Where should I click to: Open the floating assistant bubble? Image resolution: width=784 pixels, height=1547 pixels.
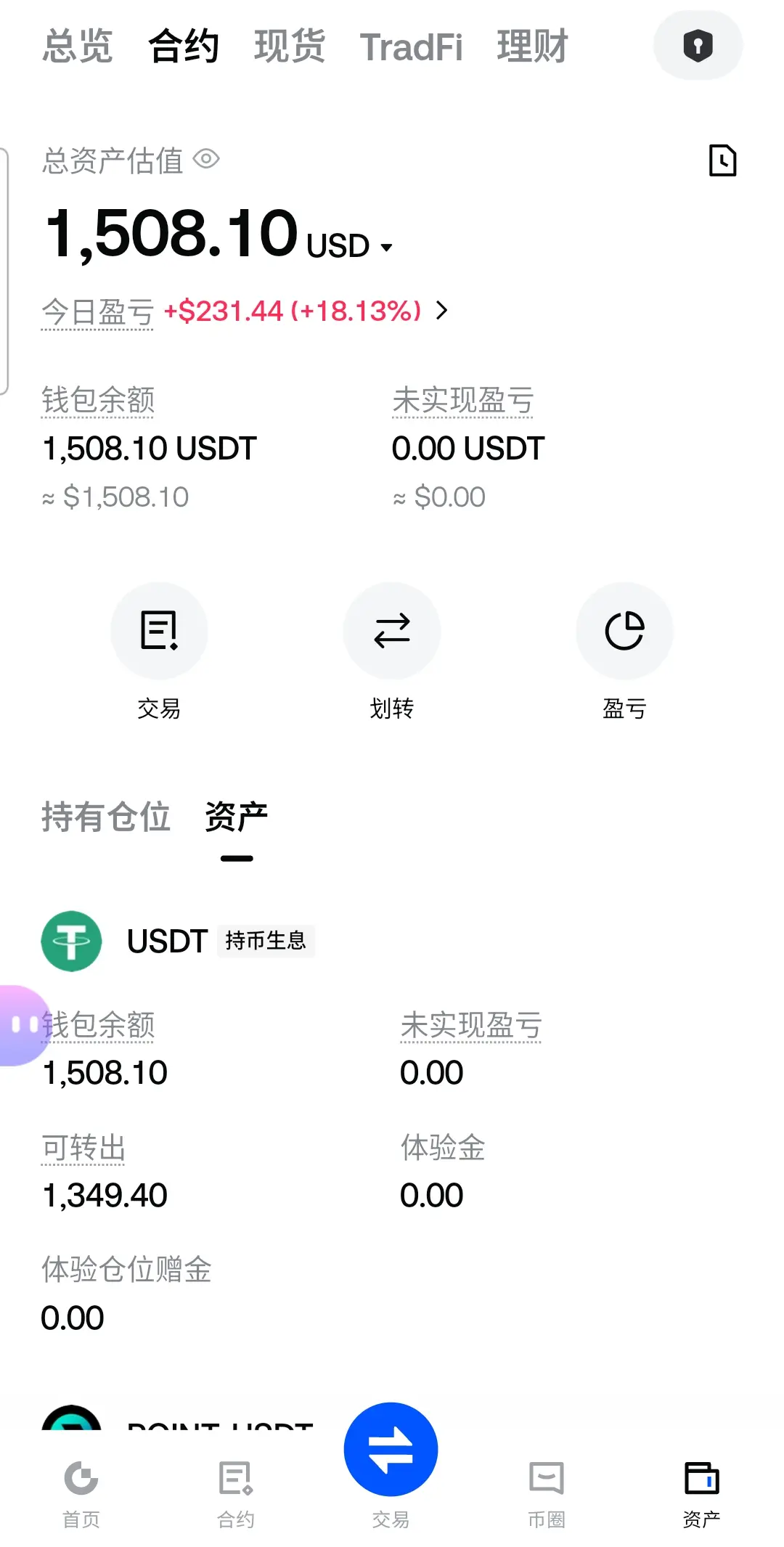click(22, 1024)
